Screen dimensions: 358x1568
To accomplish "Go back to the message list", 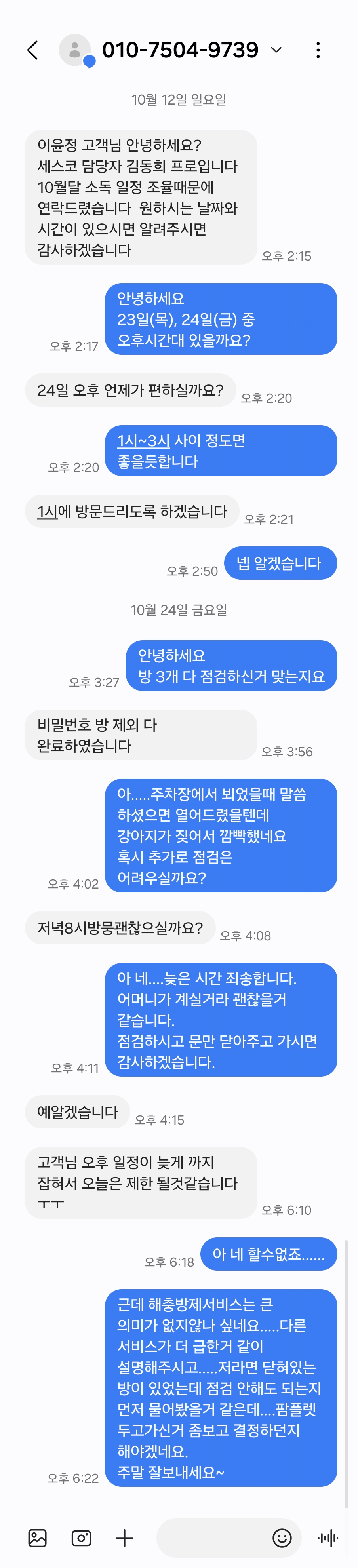I will [x=33, y=50].
